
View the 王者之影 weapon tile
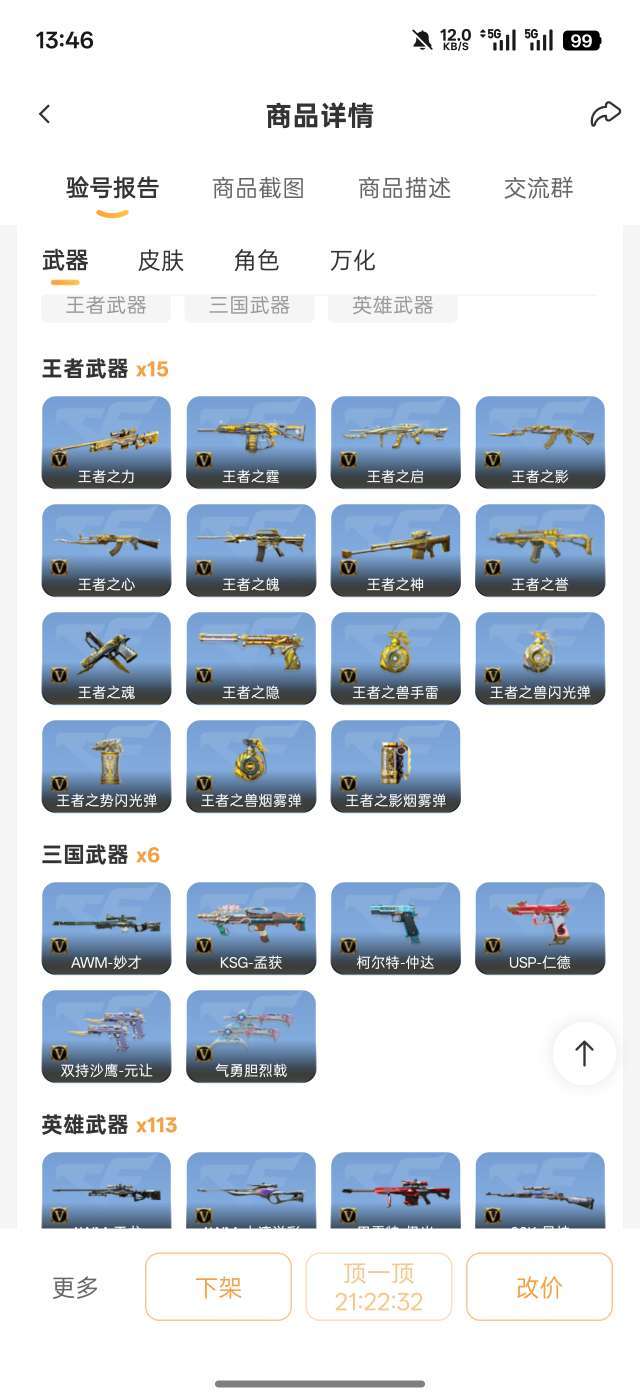coord(540,442)
